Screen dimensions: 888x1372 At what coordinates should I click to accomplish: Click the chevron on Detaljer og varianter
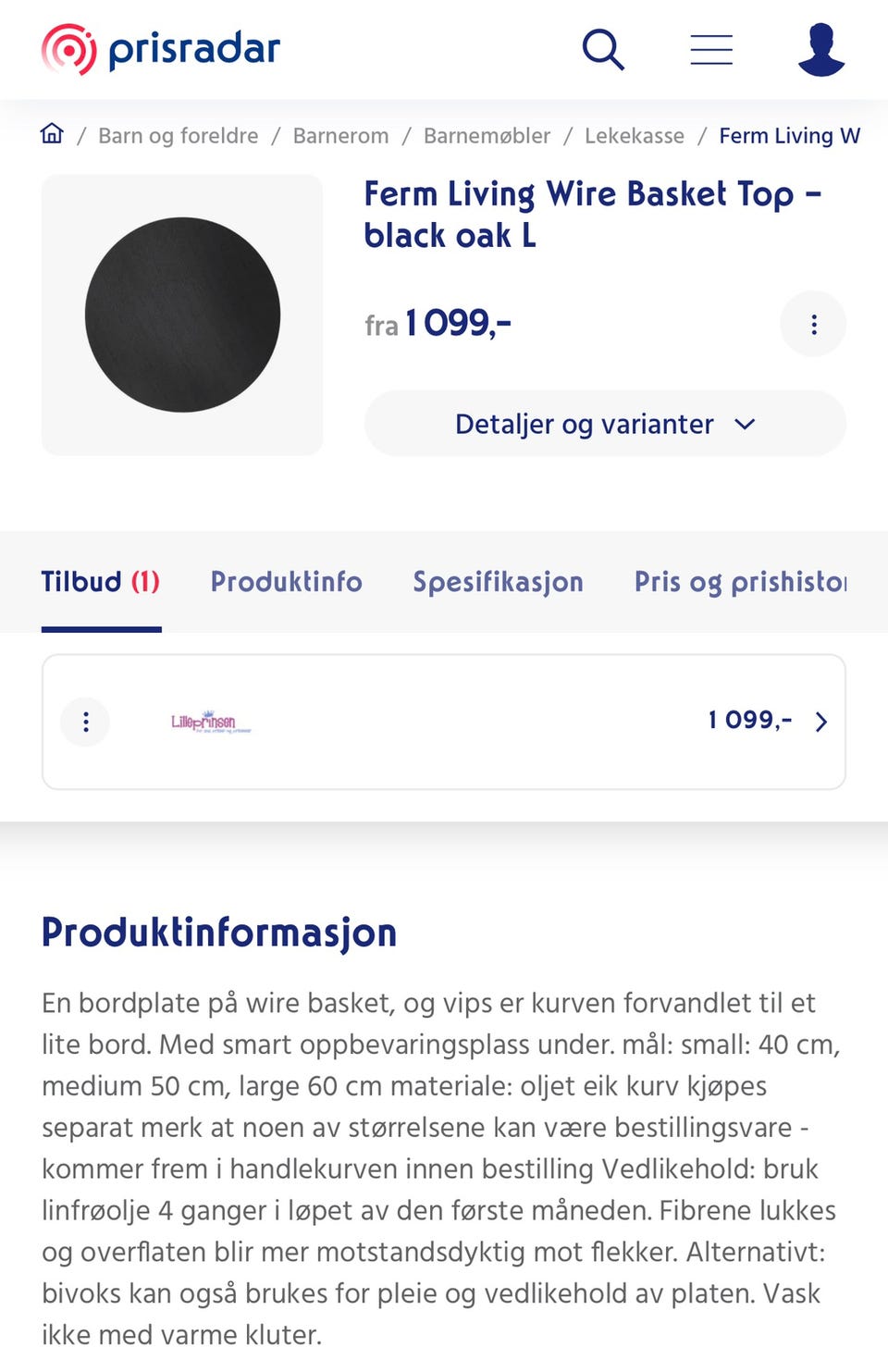[744, 424]
